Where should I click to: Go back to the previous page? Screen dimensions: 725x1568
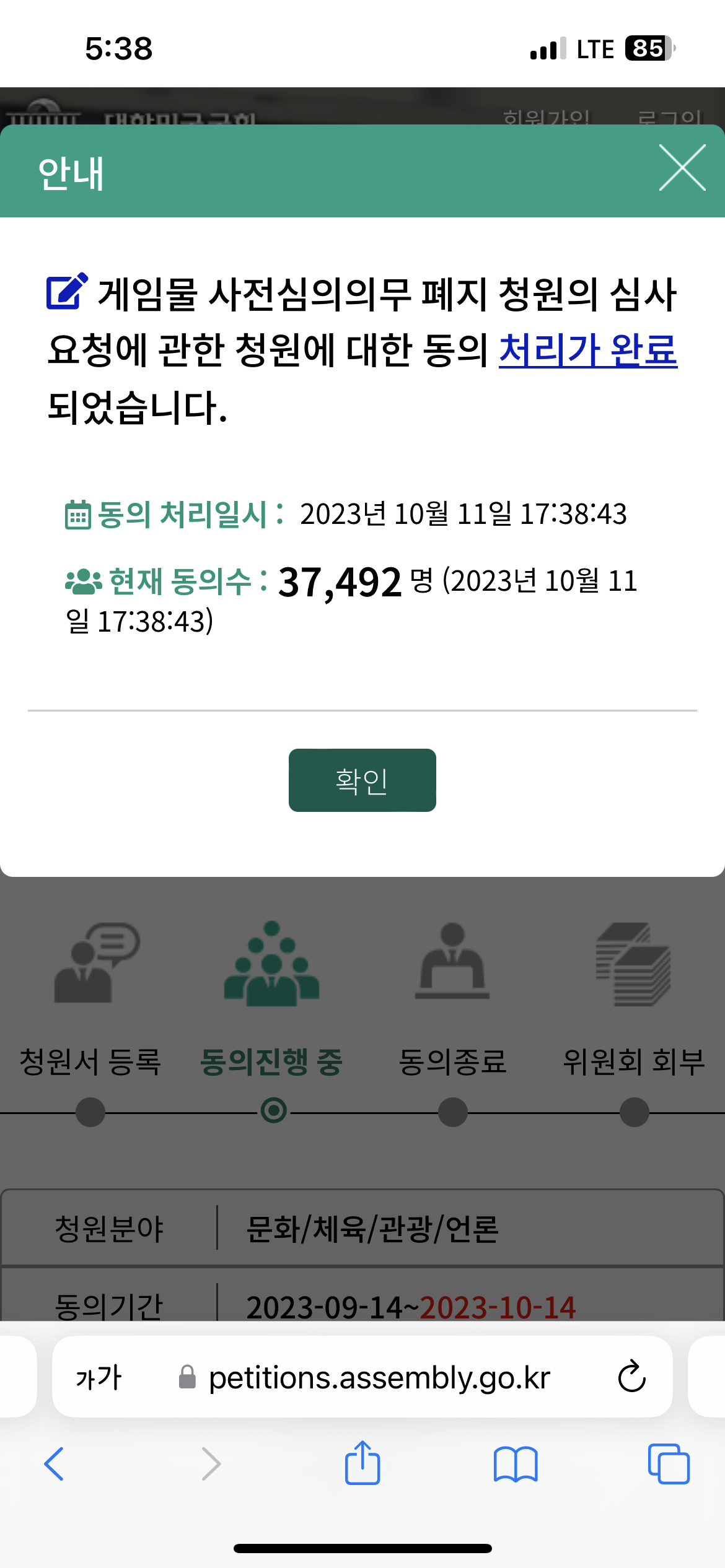pyautogui.click(x=55, y=1464)
